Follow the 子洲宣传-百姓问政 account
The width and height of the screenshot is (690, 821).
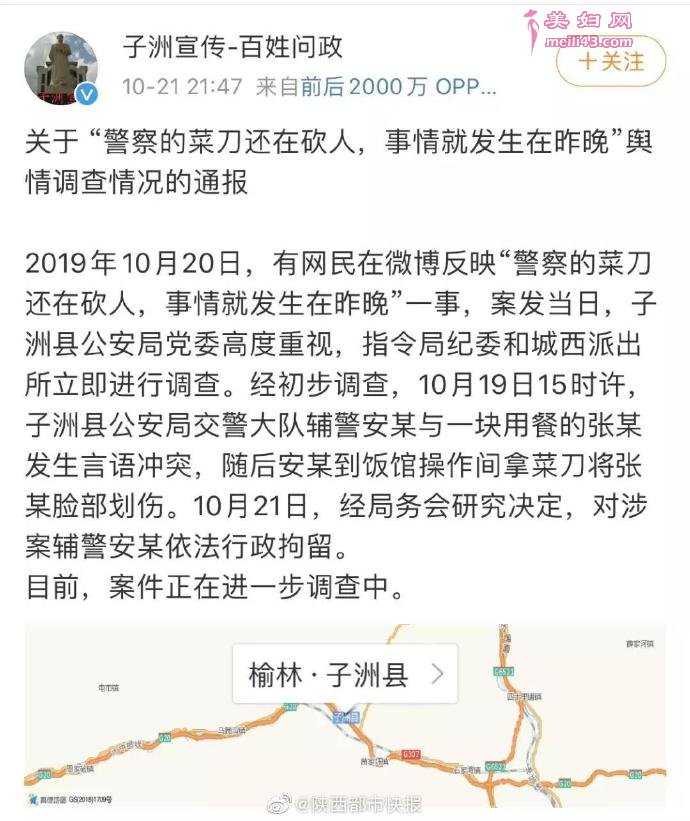(x=612, y=60)
